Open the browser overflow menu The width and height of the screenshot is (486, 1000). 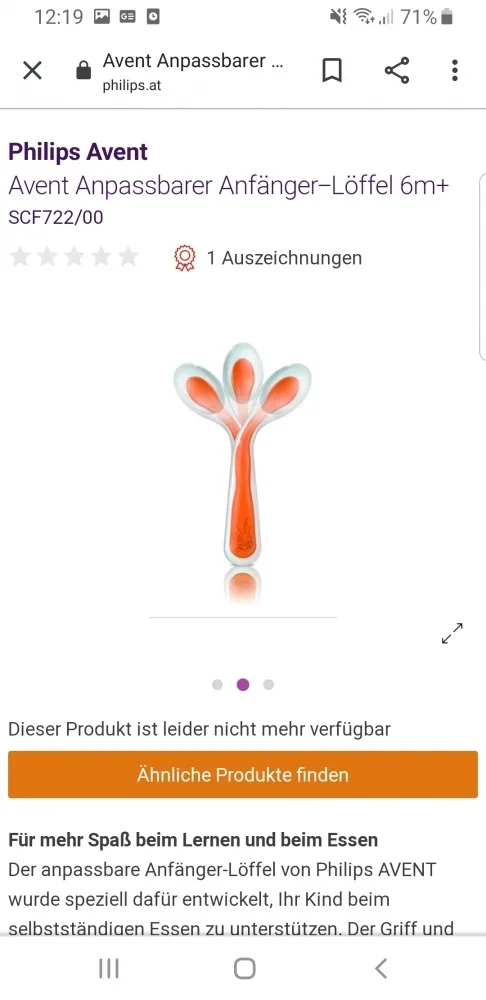click(454, 70)
